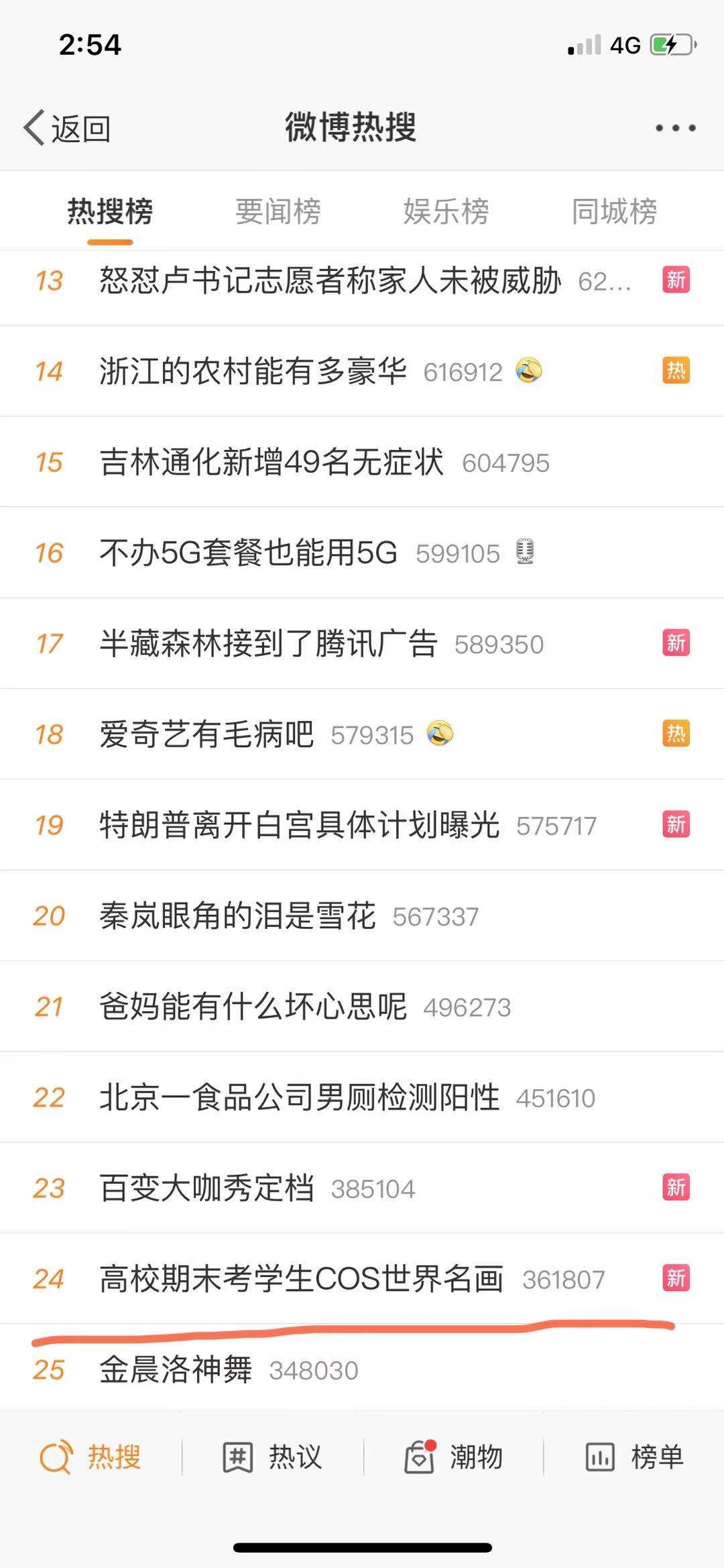
Task: Go back with the 返回 button
Action: 68,127
